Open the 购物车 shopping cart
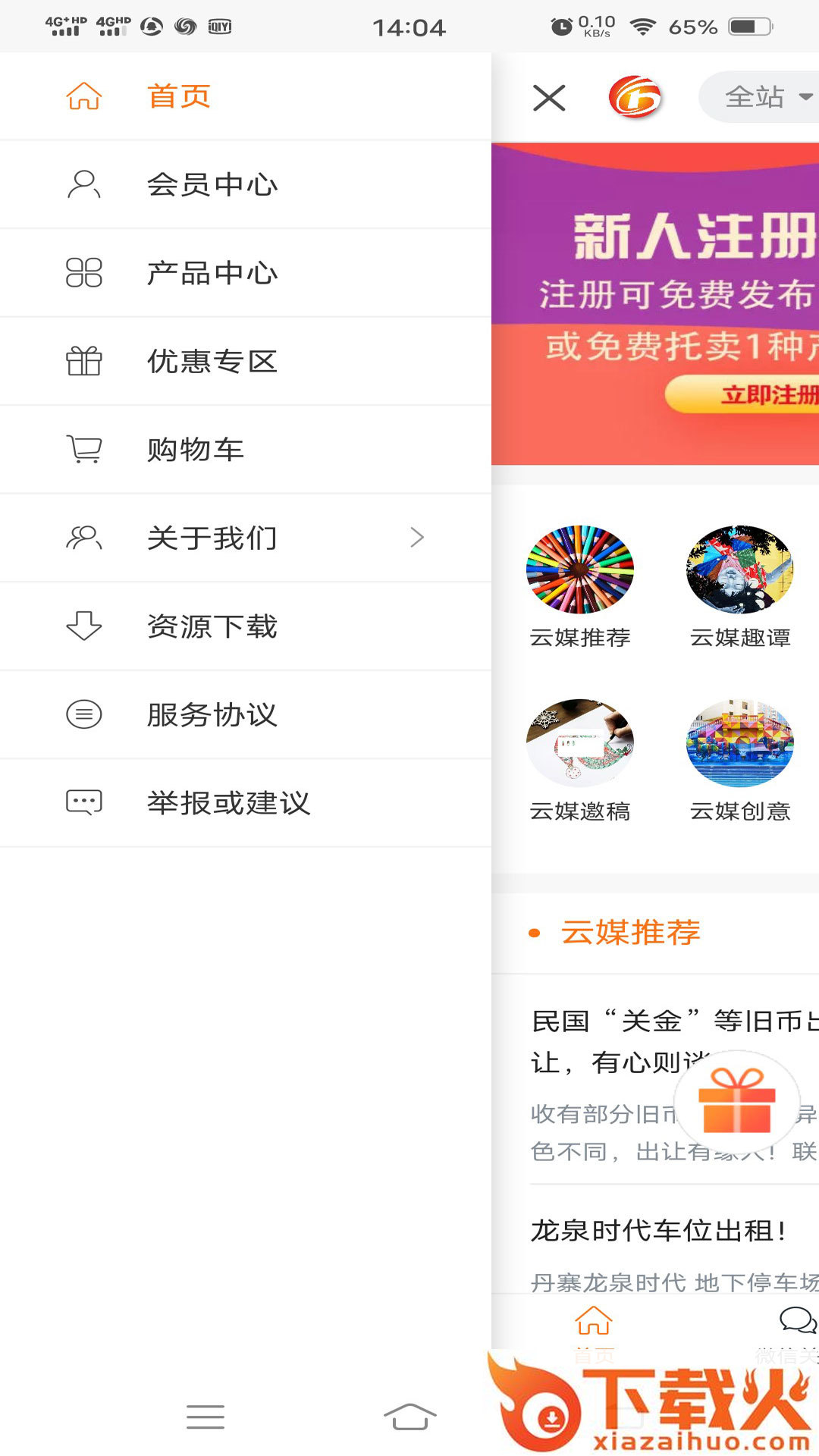Screen dimensions: 819x1456 [196, 450]
